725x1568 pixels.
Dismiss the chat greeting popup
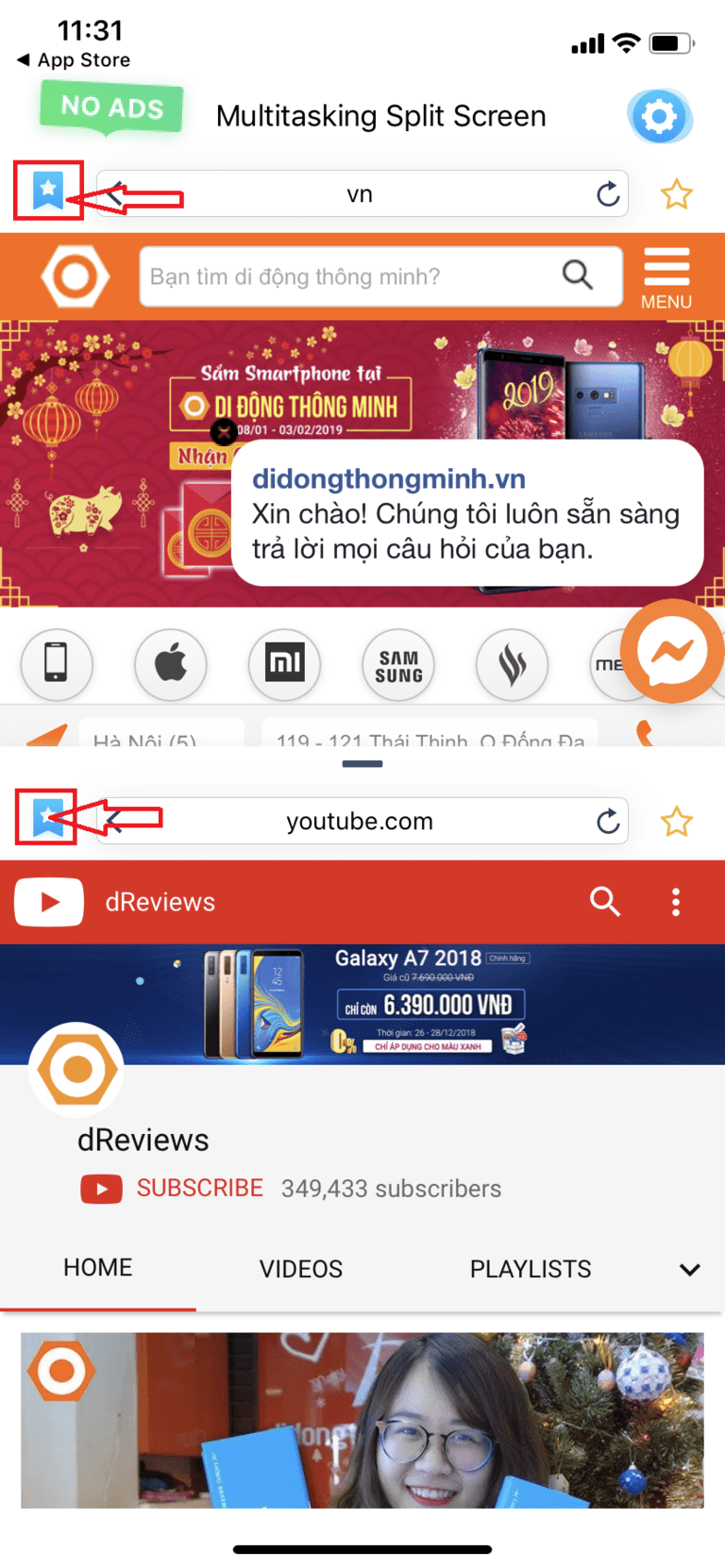224,432
